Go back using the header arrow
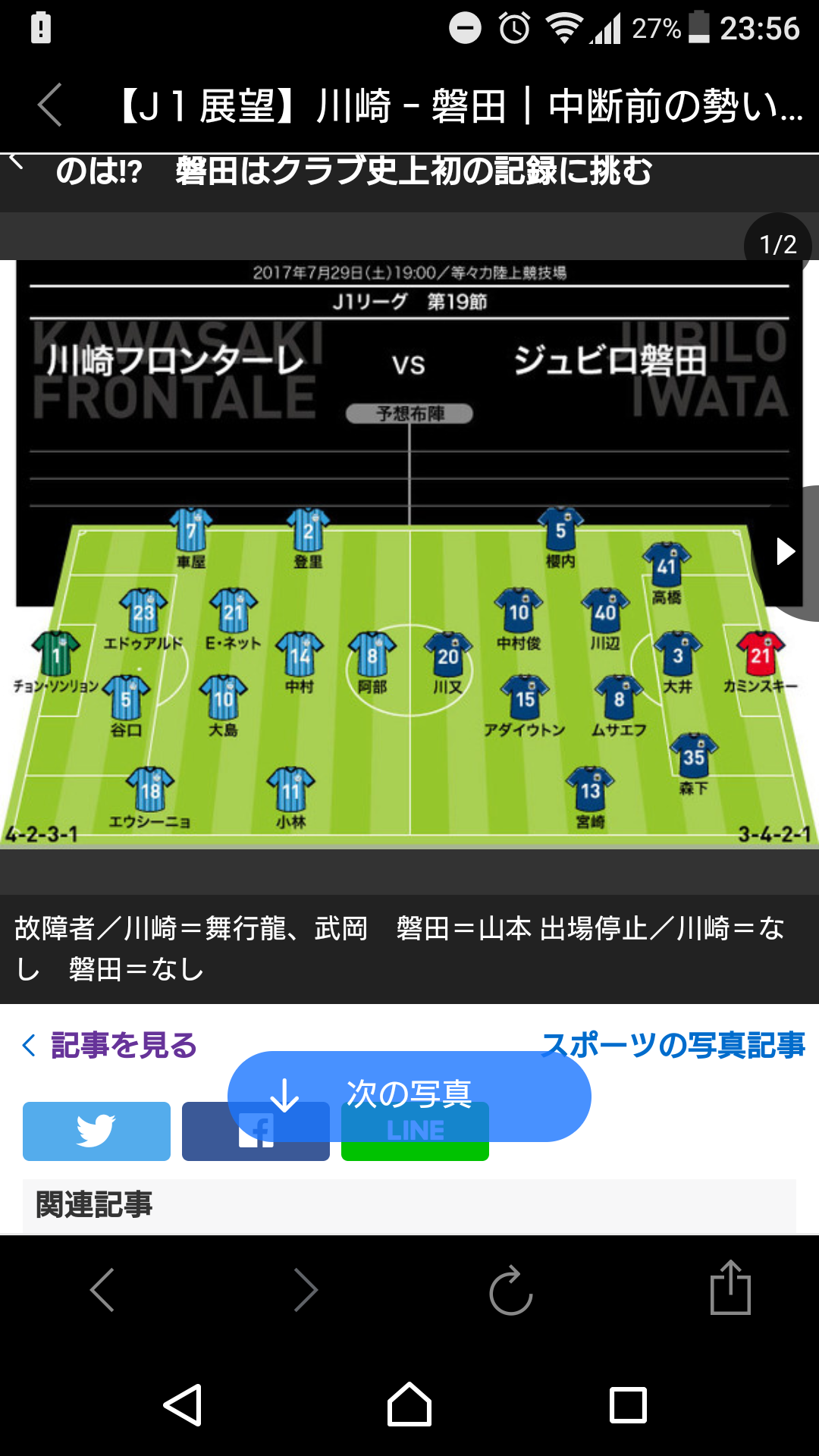 [x=50, y=105]
